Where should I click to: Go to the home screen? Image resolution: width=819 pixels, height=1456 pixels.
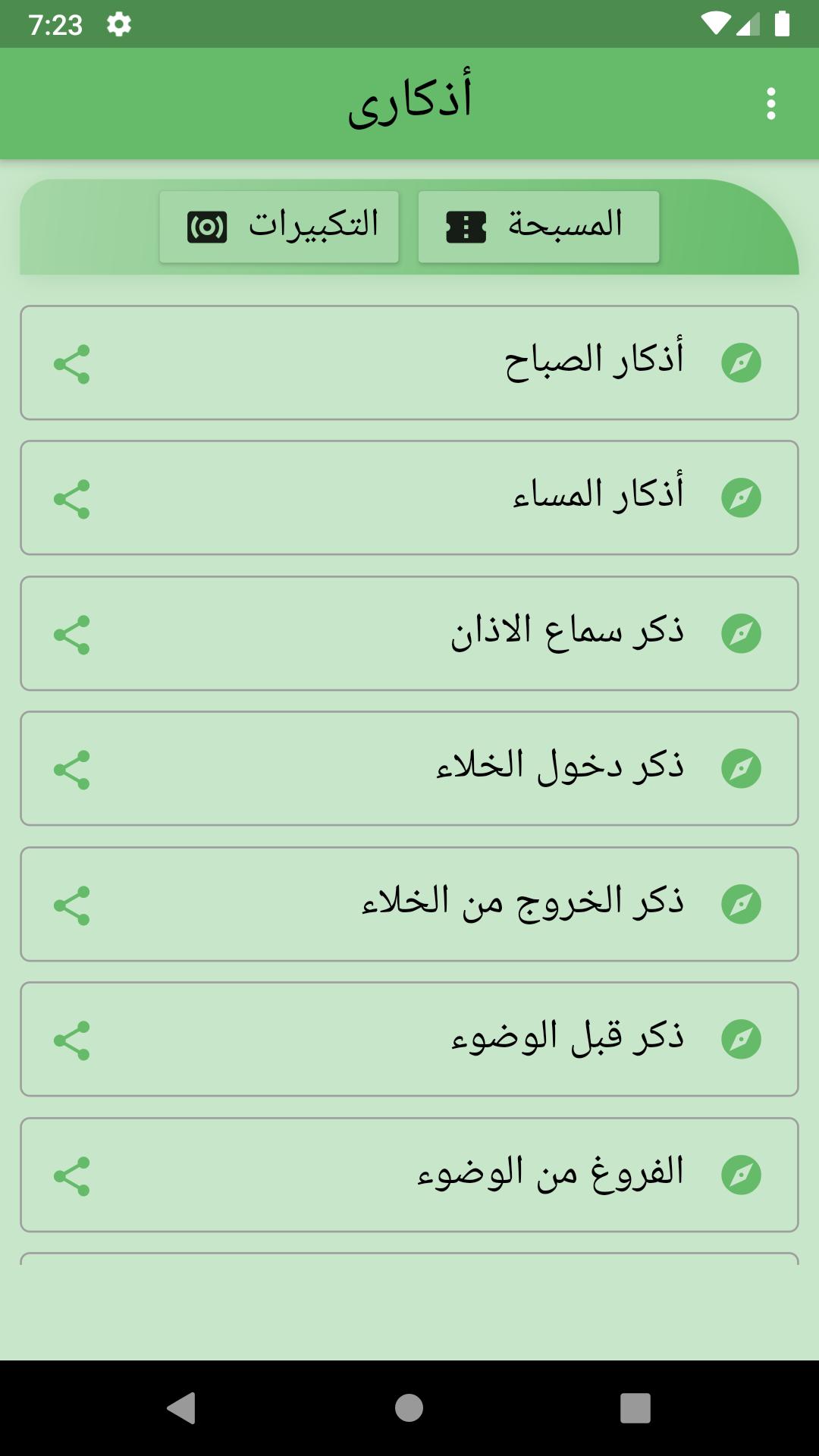pos(409,1408)
